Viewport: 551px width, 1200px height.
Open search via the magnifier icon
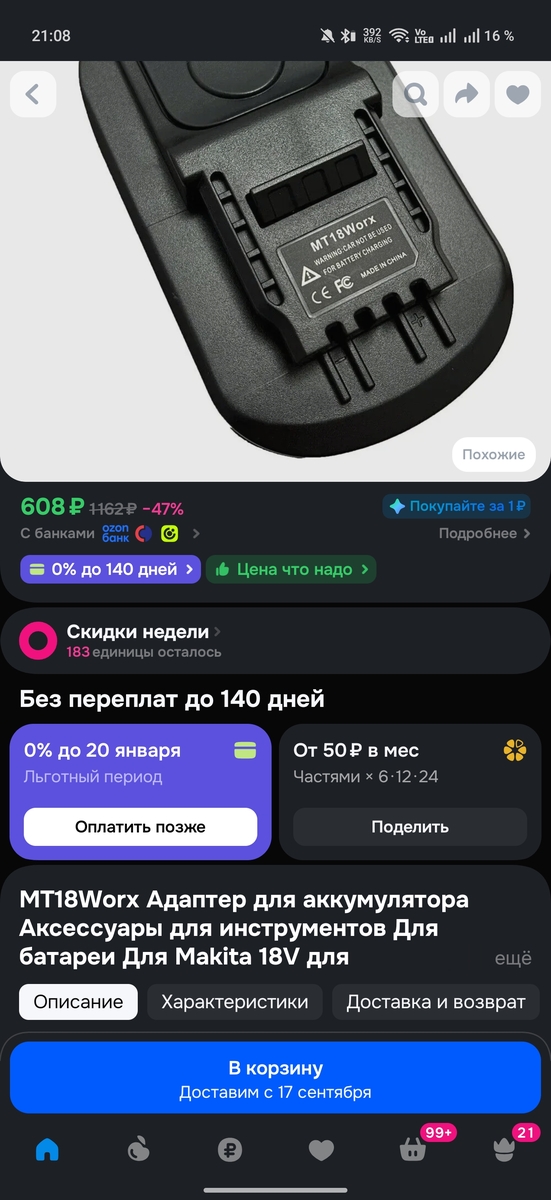pos(416,95)
